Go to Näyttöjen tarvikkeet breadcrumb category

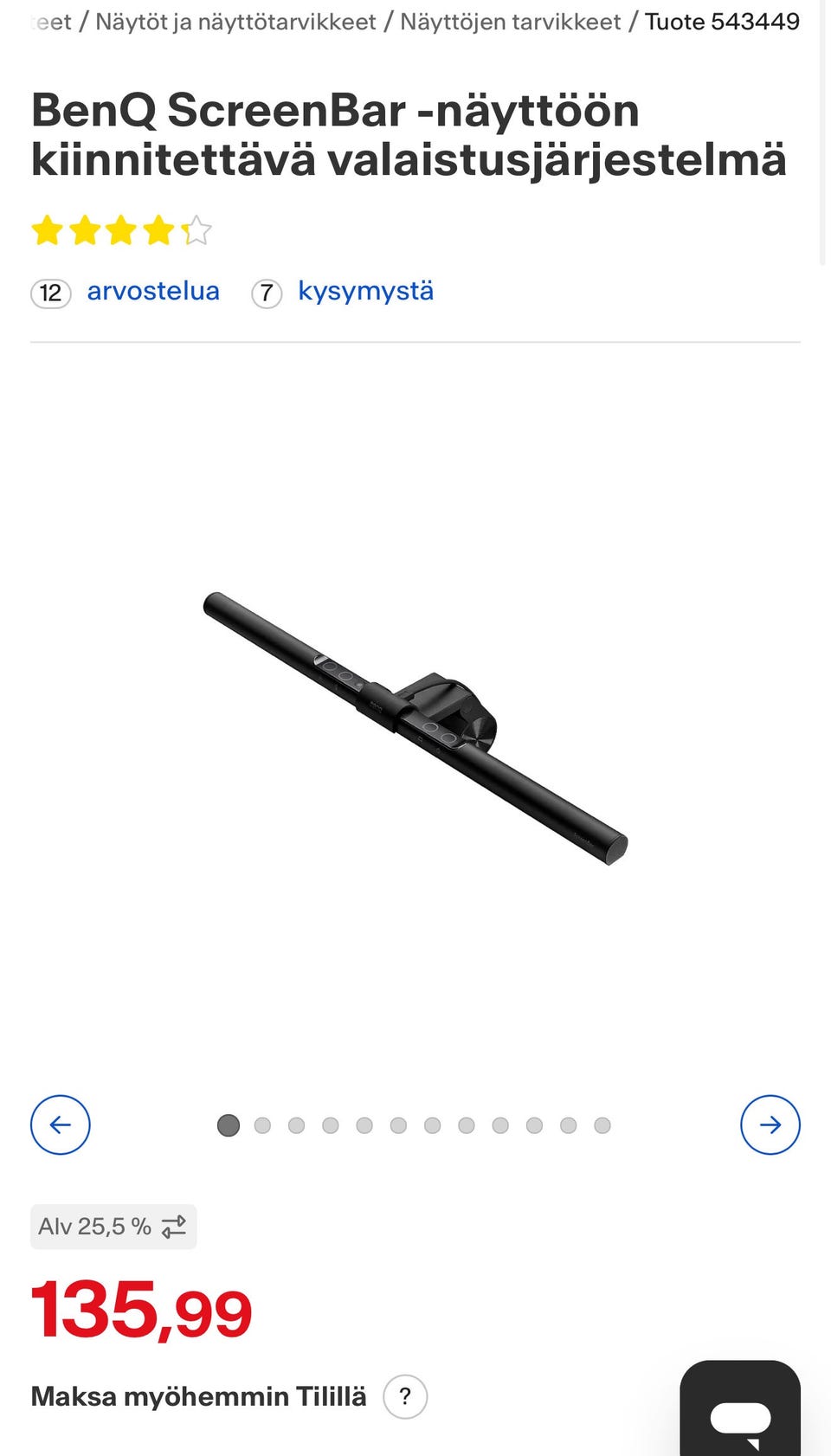tap(510, 22)
